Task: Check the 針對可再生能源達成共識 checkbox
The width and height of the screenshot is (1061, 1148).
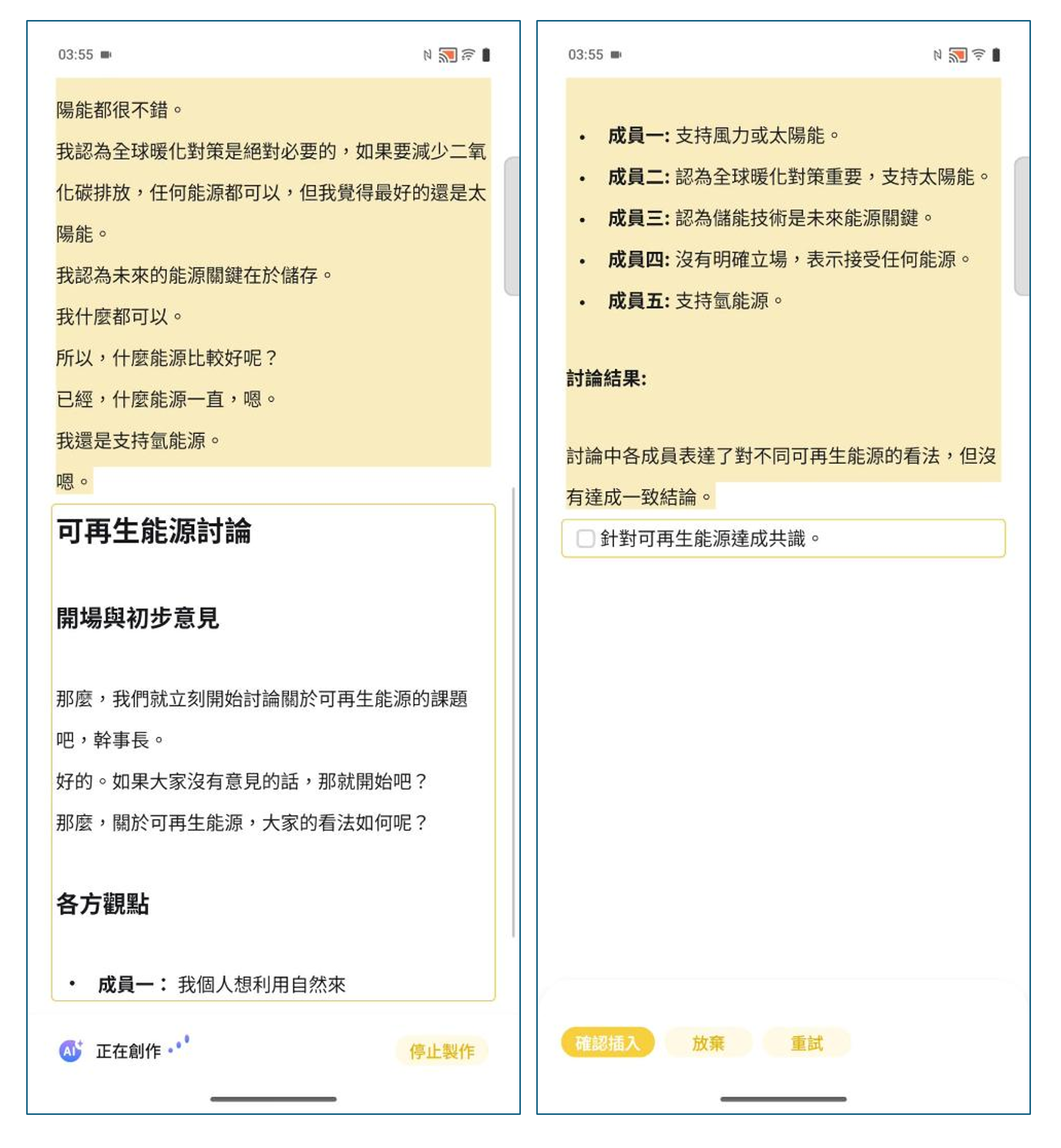Action: click(586, 539)
